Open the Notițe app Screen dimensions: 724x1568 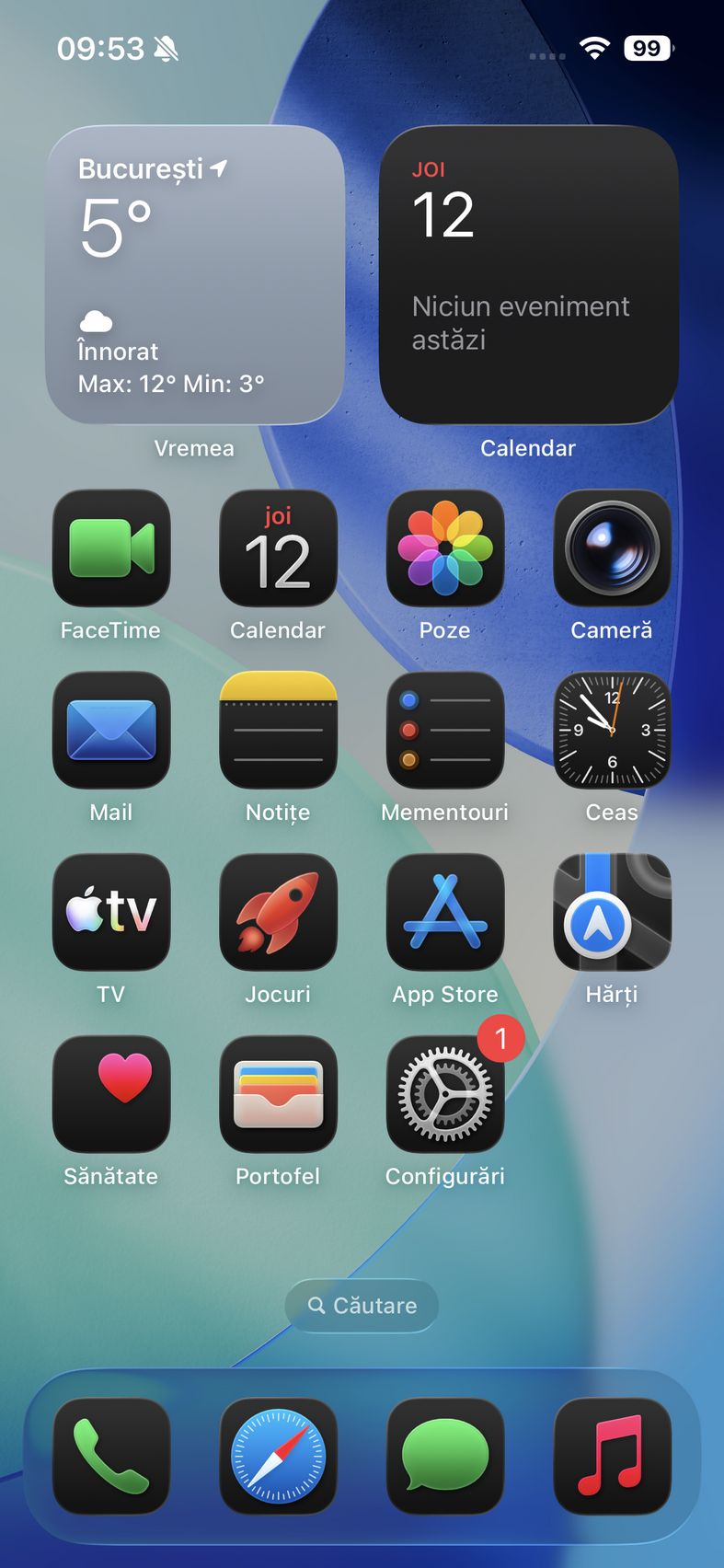point(278,730)
